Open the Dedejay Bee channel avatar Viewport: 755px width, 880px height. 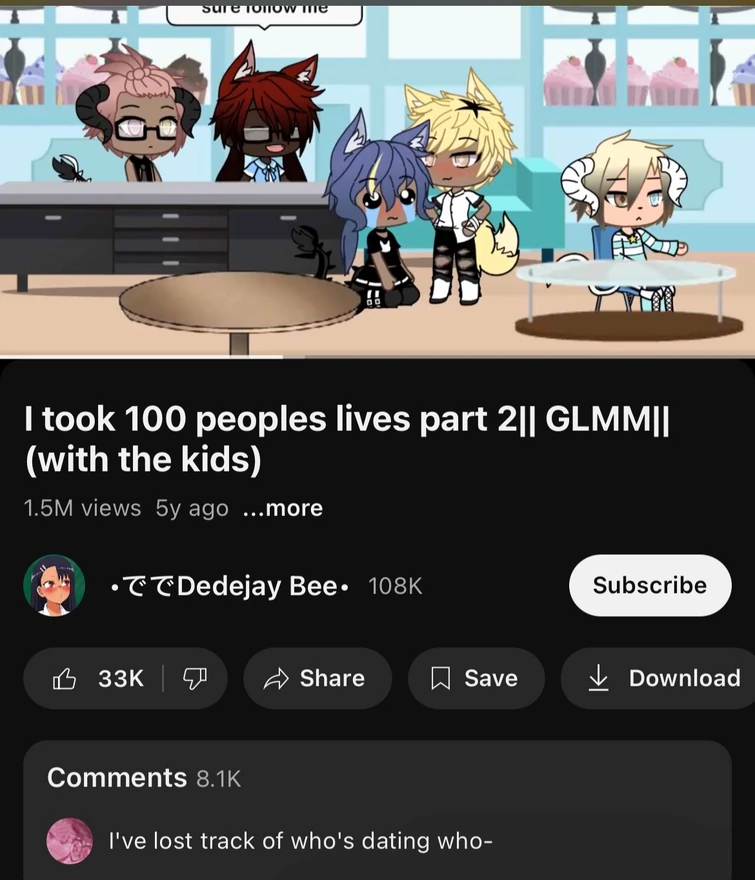(x=54, y=586)
